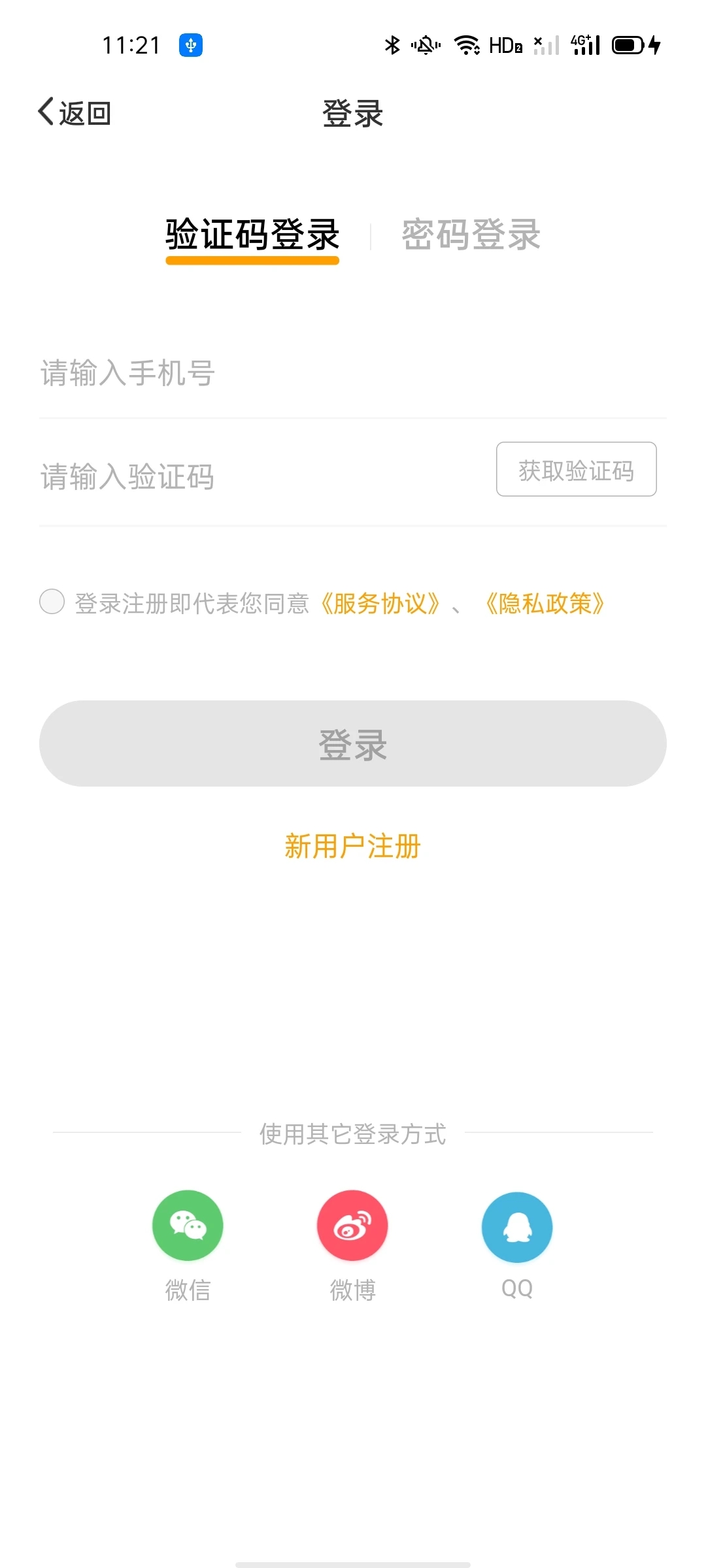Tap the Bluetooth icon in status bar
Viewport: 706px width, 1568px height.
pyautogui.click(x=392, y=44)
